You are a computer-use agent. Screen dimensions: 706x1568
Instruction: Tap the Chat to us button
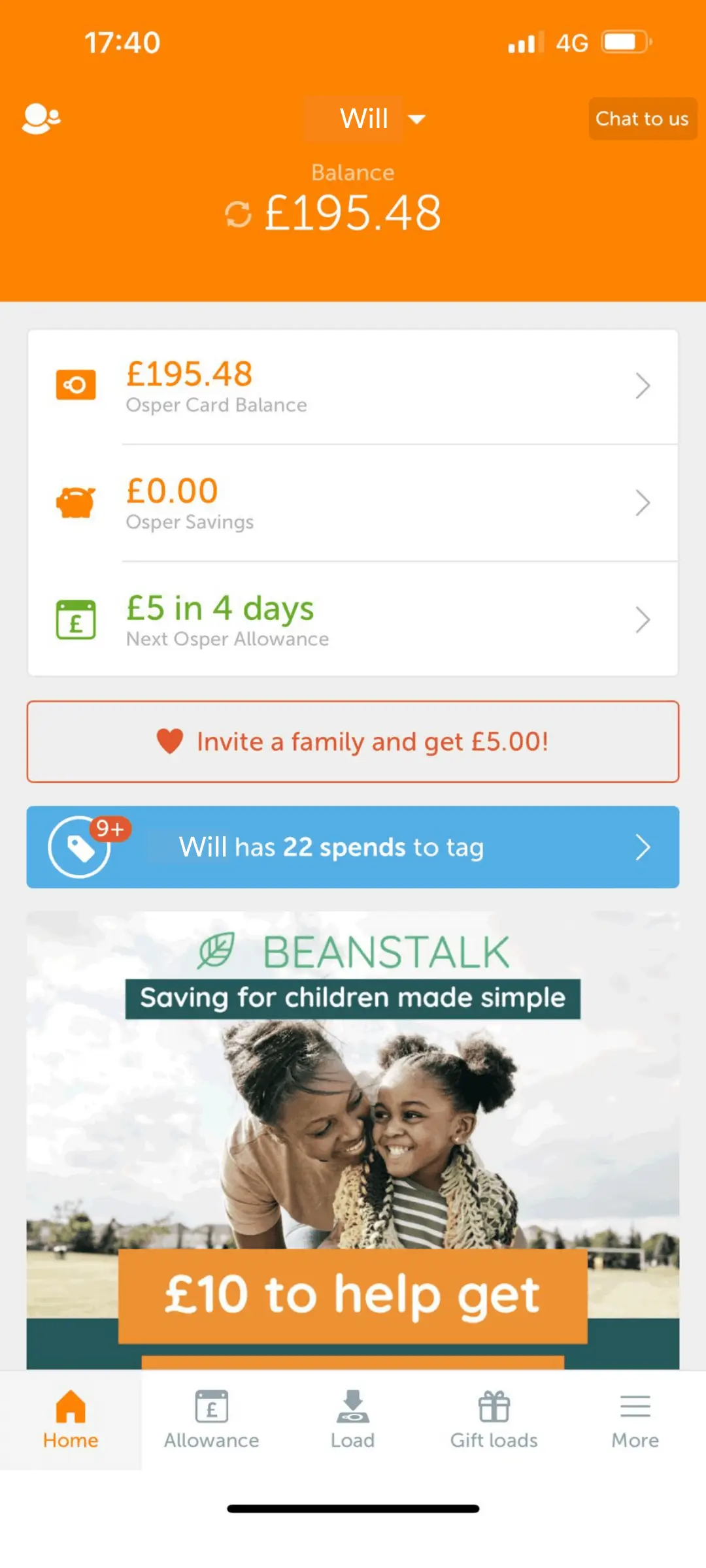pyautogui.click(x=642, y=119)
